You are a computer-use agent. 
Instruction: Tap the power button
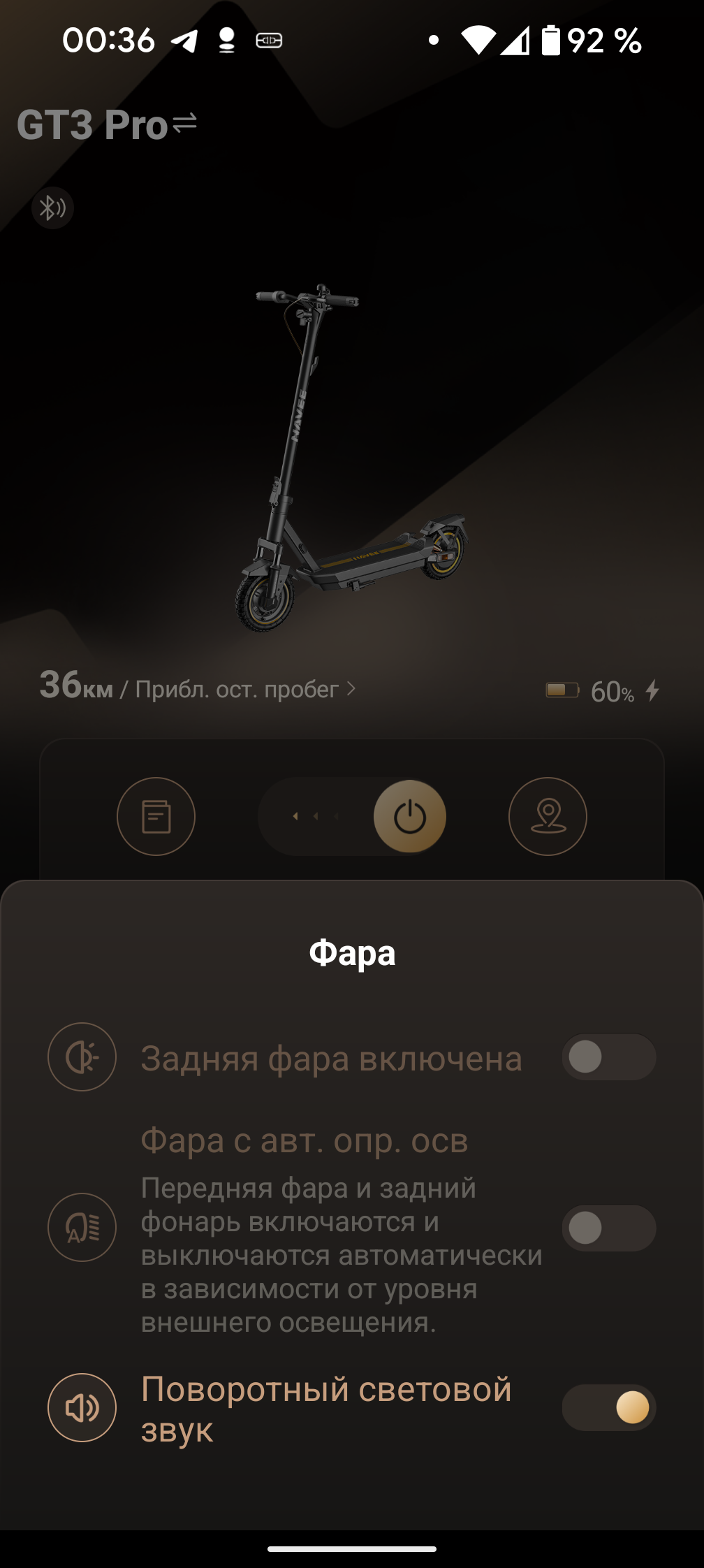click(x=409, y=816)
